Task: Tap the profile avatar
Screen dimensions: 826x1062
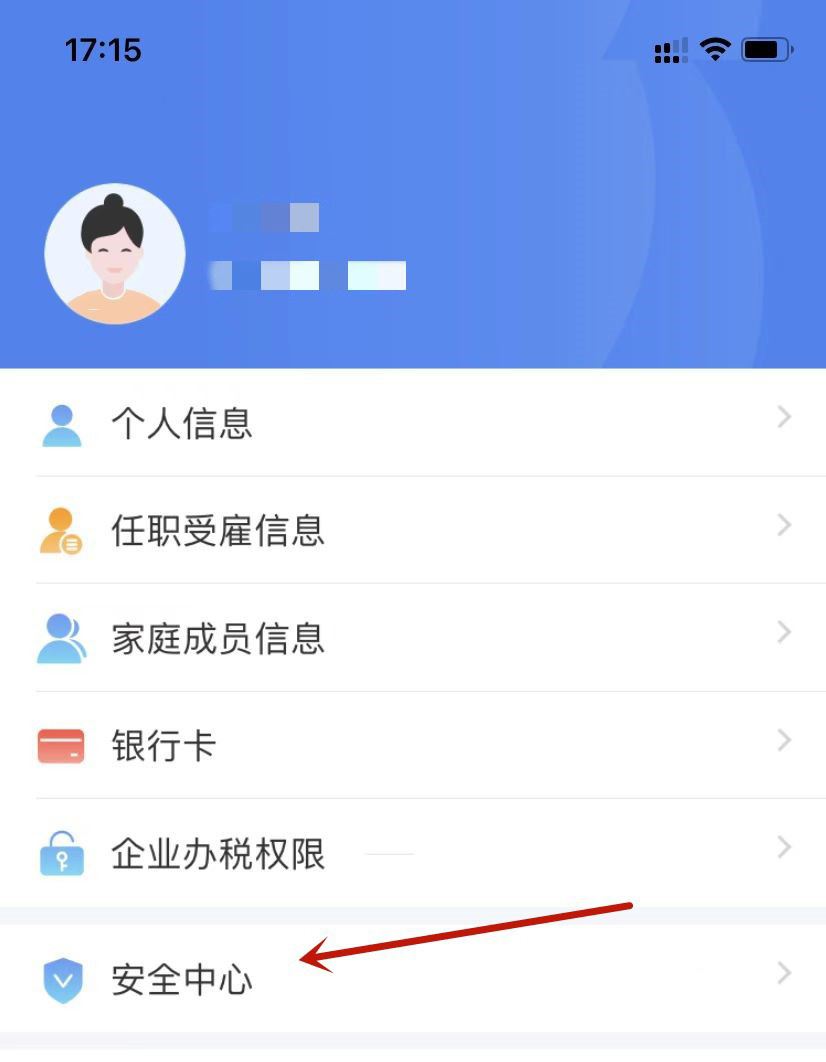Action: (x=115, y=254)
